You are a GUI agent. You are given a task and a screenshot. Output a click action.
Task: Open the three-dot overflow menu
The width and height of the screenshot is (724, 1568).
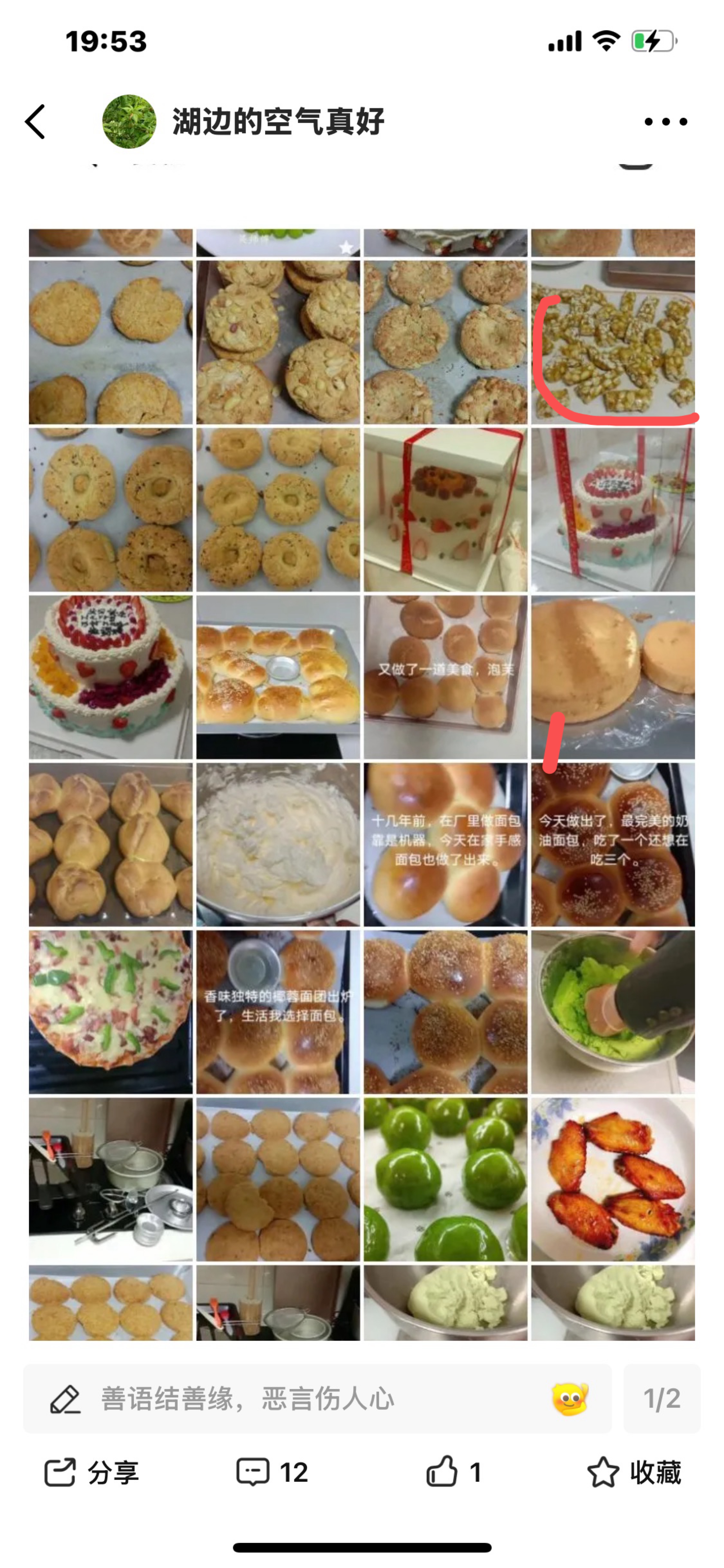(666, 122)
